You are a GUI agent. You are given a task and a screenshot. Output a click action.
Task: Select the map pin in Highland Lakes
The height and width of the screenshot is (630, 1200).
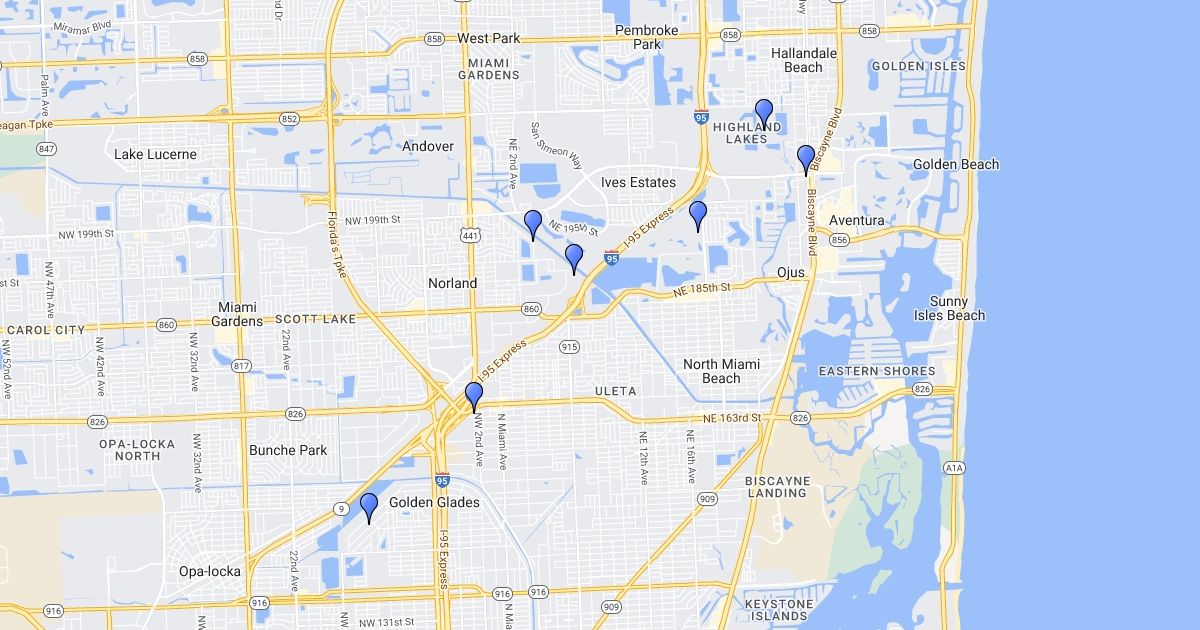[764, 115]
